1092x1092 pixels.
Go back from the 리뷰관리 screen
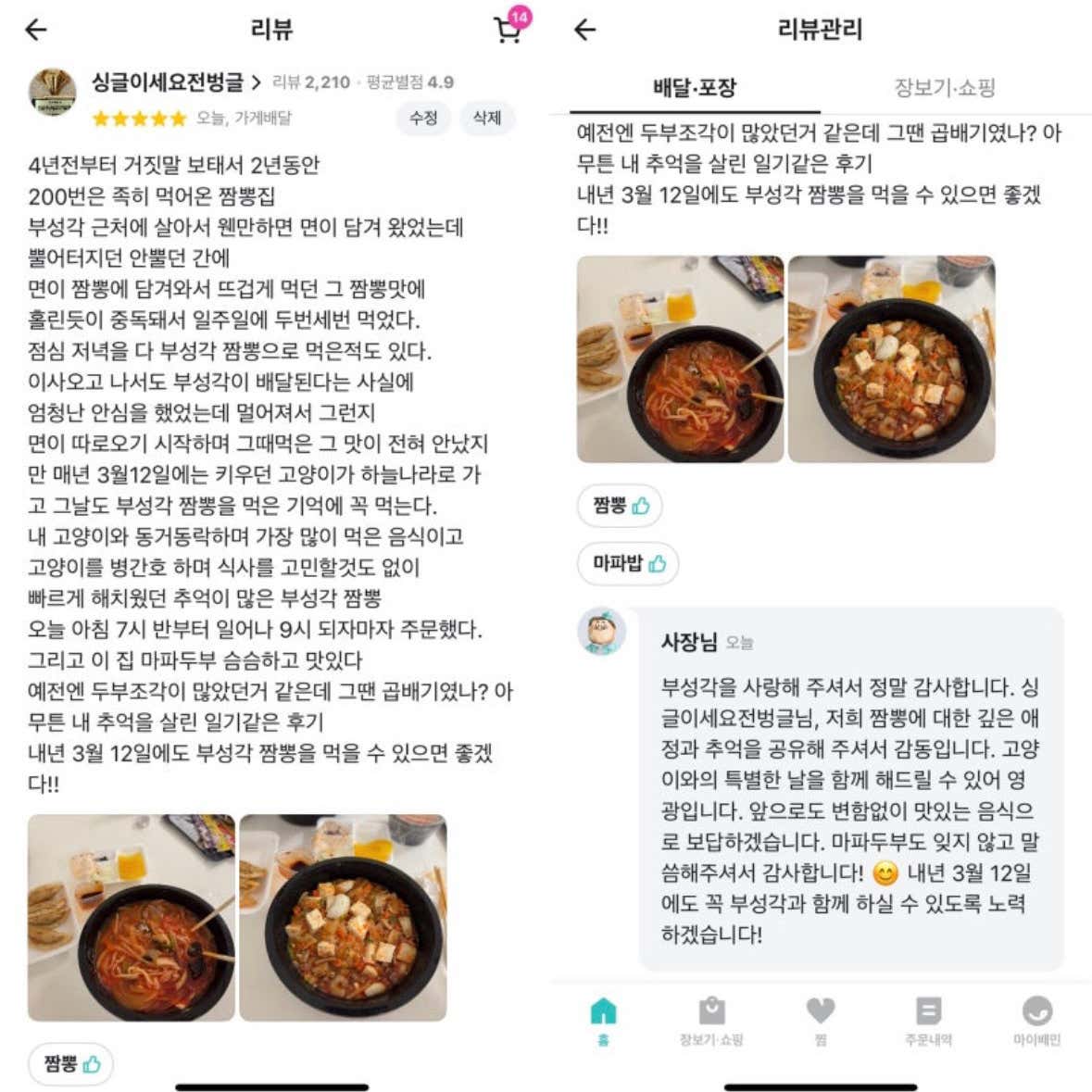point(585,31)
